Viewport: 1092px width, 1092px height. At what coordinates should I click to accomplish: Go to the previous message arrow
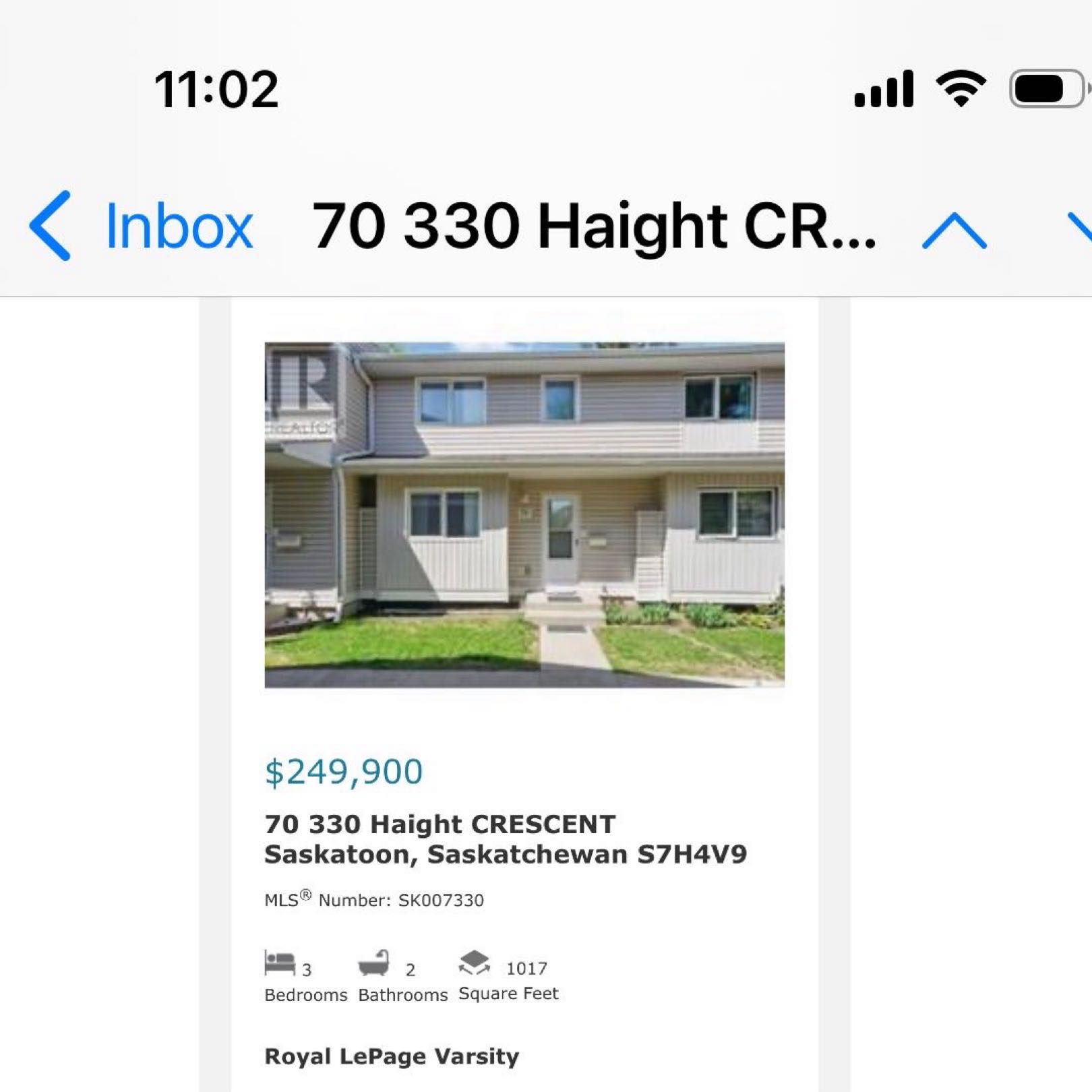click(x=954, y=231)
